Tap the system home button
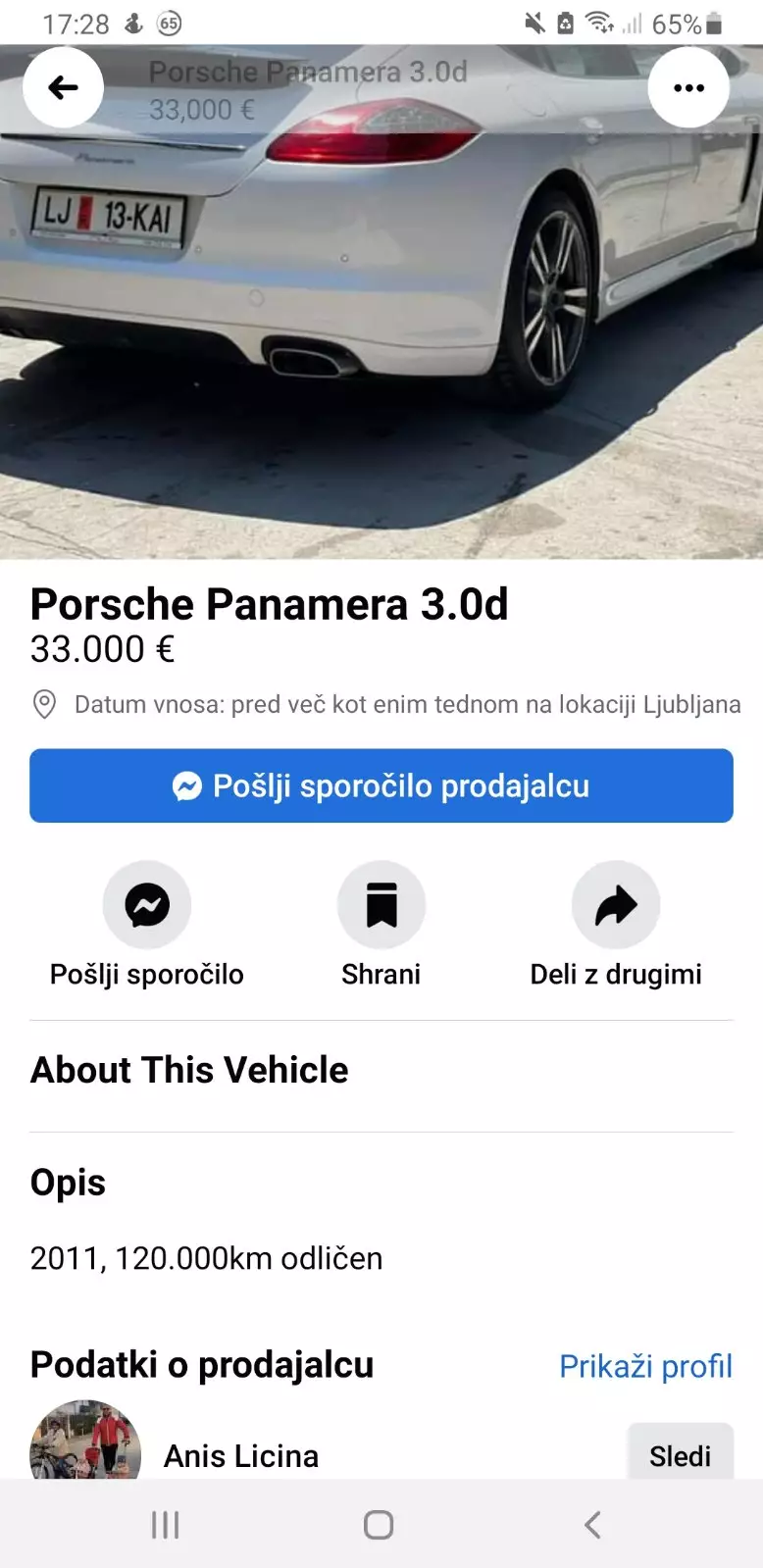Image resolution: width=763 pixels, height=1568 pixels. (x=379, y=1524)
